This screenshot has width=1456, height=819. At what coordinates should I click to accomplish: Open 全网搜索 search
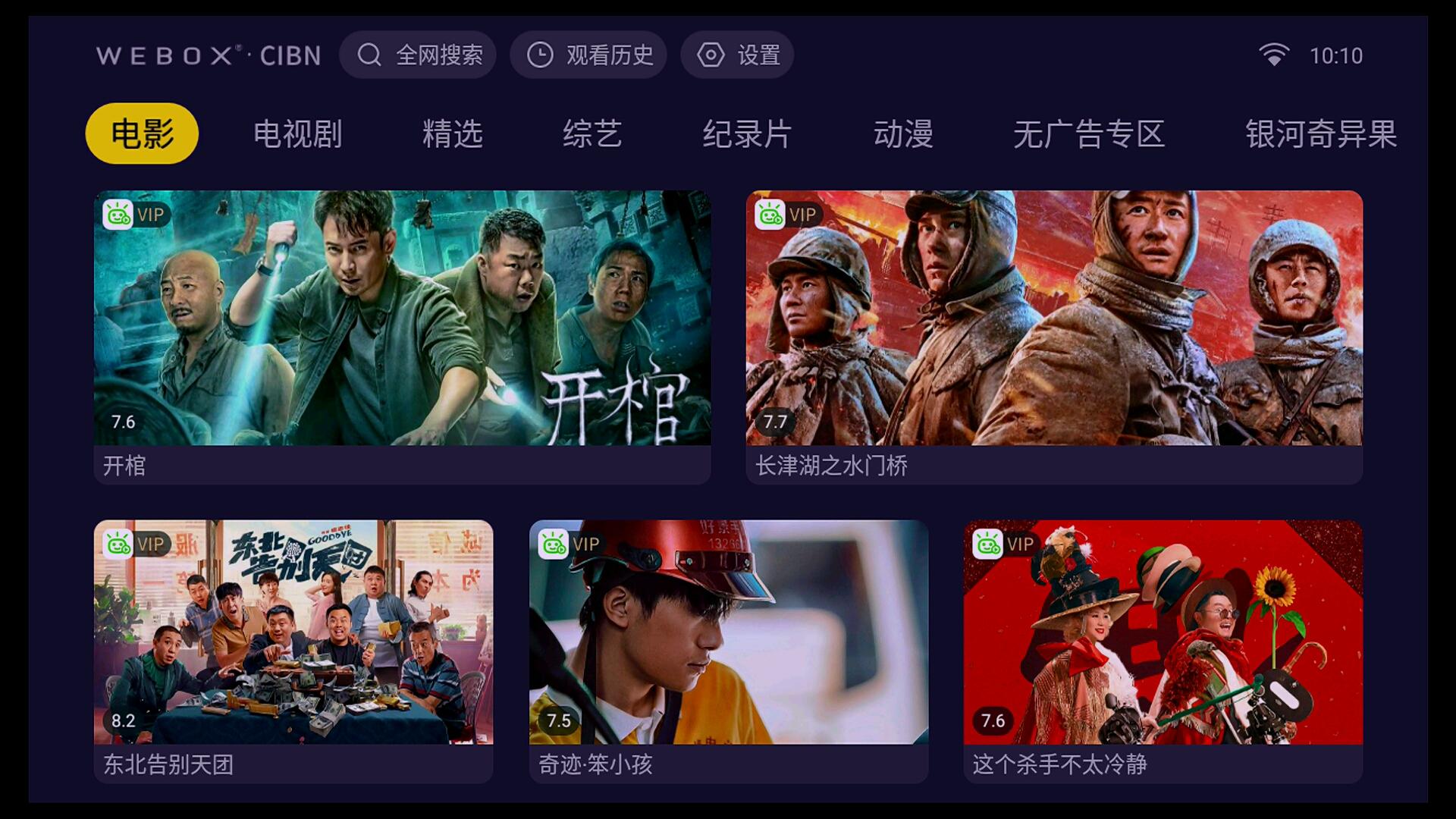pos(418,55)
